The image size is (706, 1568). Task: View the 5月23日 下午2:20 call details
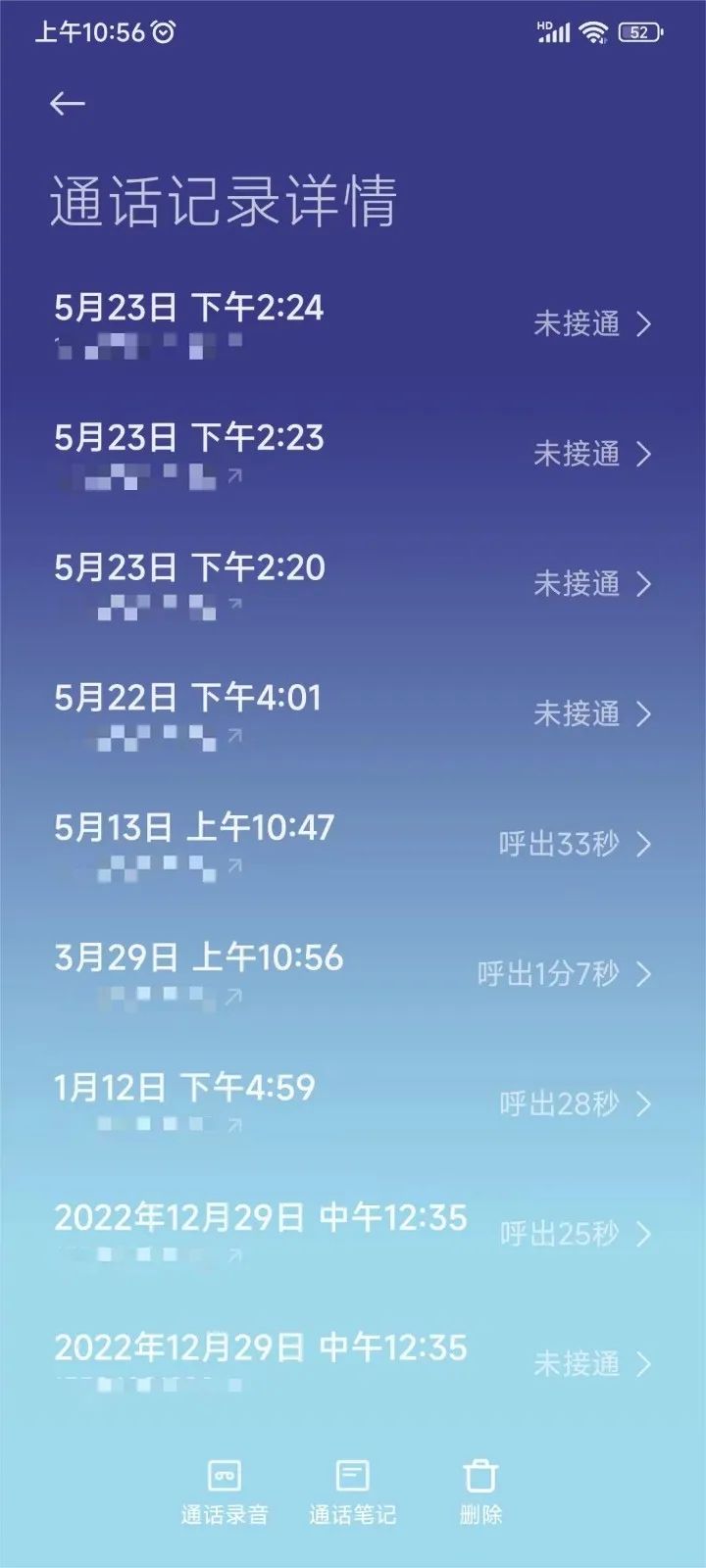pyautogui.click(x=353, y=584)
